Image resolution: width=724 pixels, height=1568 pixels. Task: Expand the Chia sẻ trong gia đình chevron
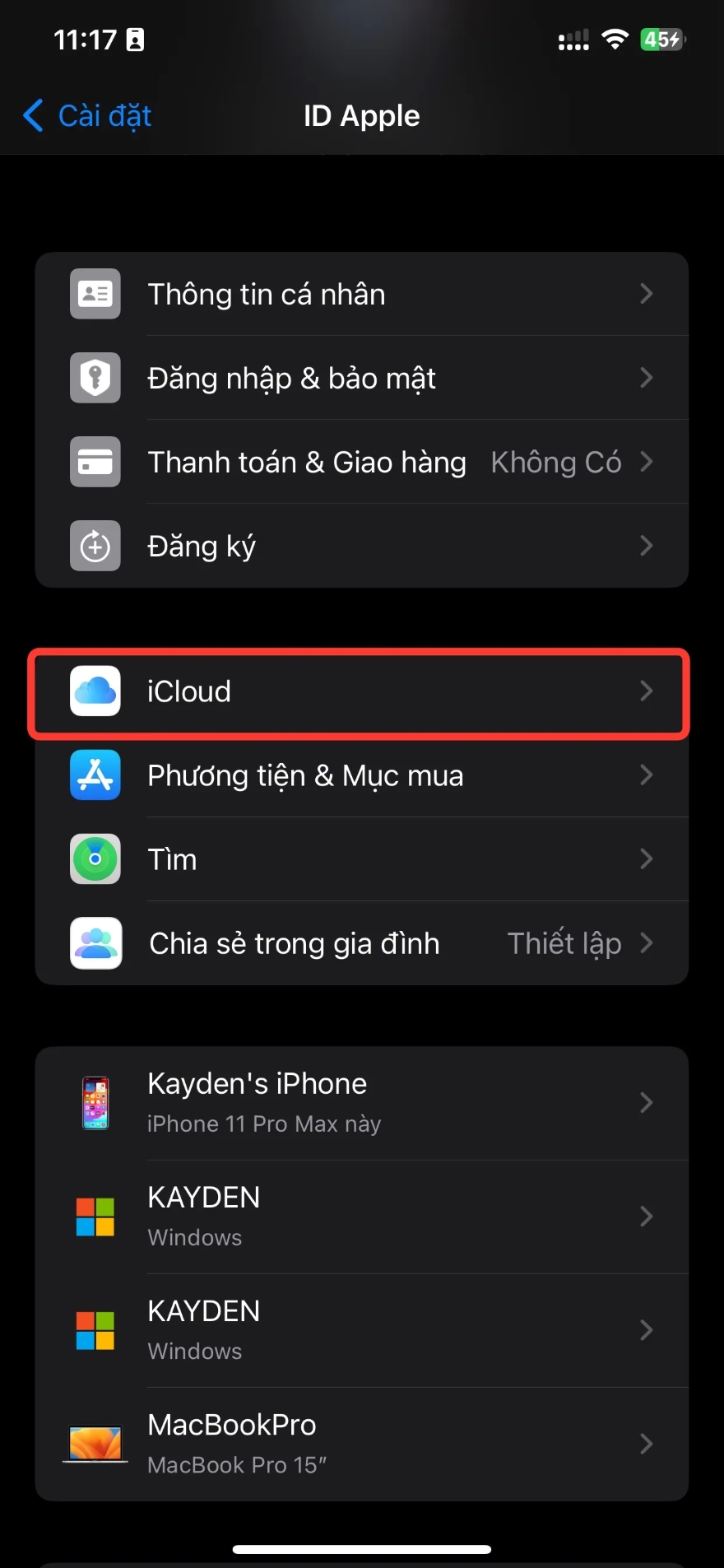(x=647, y=943)
